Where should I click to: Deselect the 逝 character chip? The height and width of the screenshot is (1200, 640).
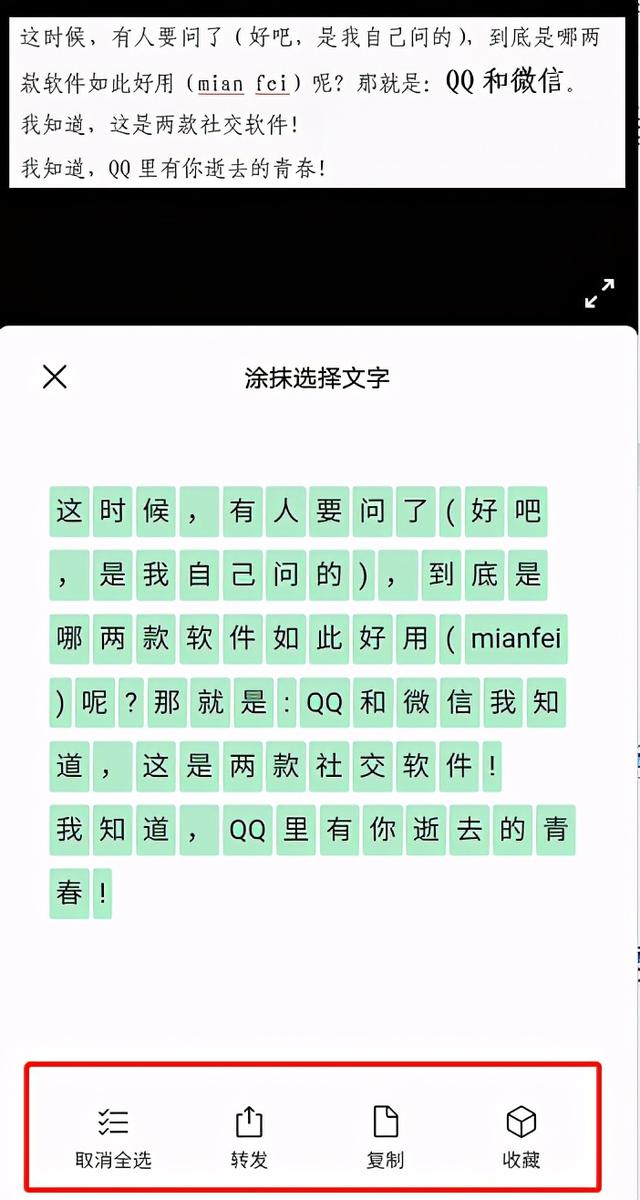coord(427,830)
